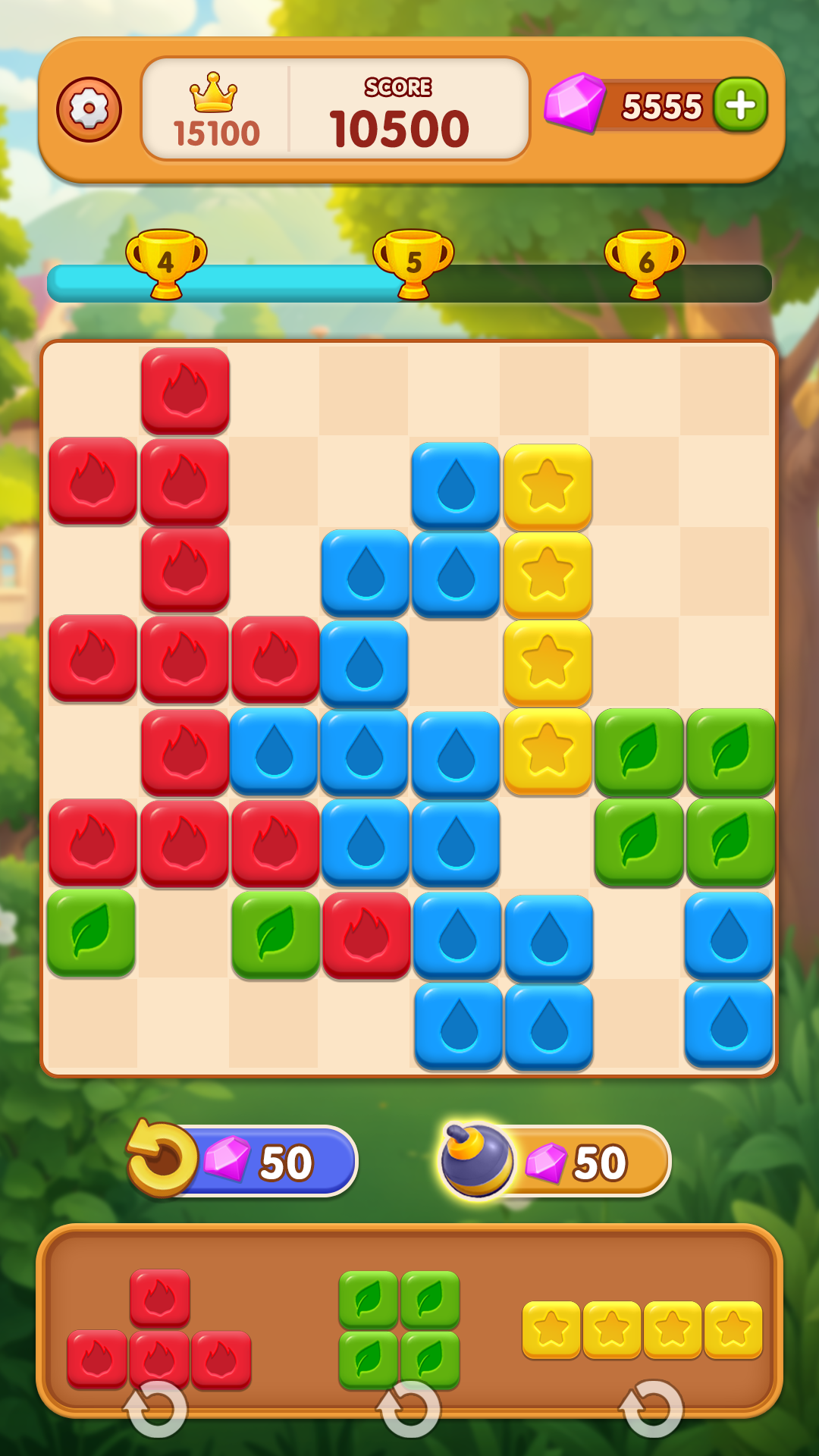This screenshot has width=819, height=1456.
Task: Buy the bomb power-up for 50 gems
Action: point(555,1161)
